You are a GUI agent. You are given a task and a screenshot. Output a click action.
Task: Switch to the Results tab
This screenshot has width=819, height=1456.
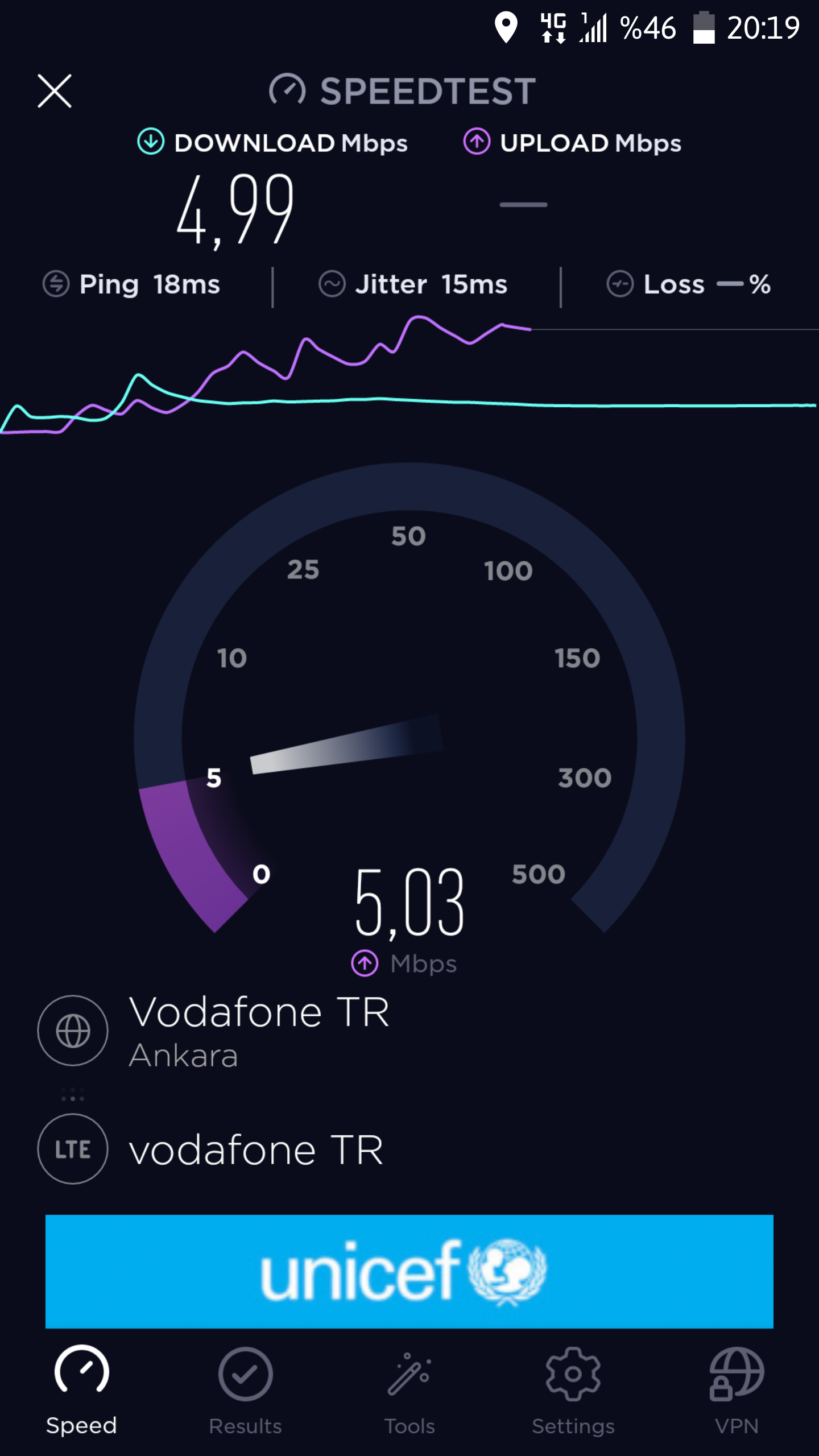click(x=245, y=1391)
